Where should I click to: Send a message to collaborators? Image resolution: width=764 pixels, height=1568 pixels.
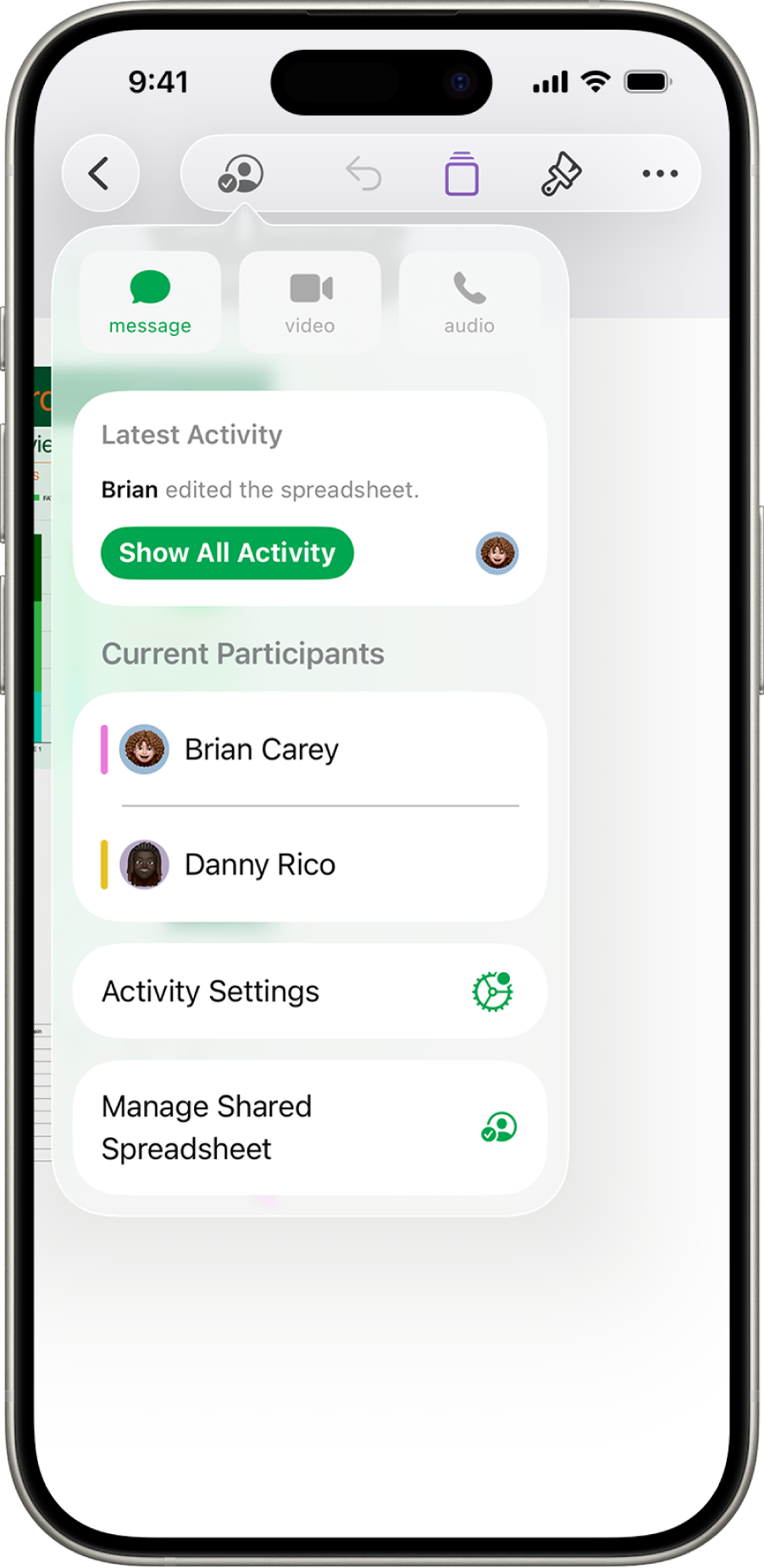(150, 302)
